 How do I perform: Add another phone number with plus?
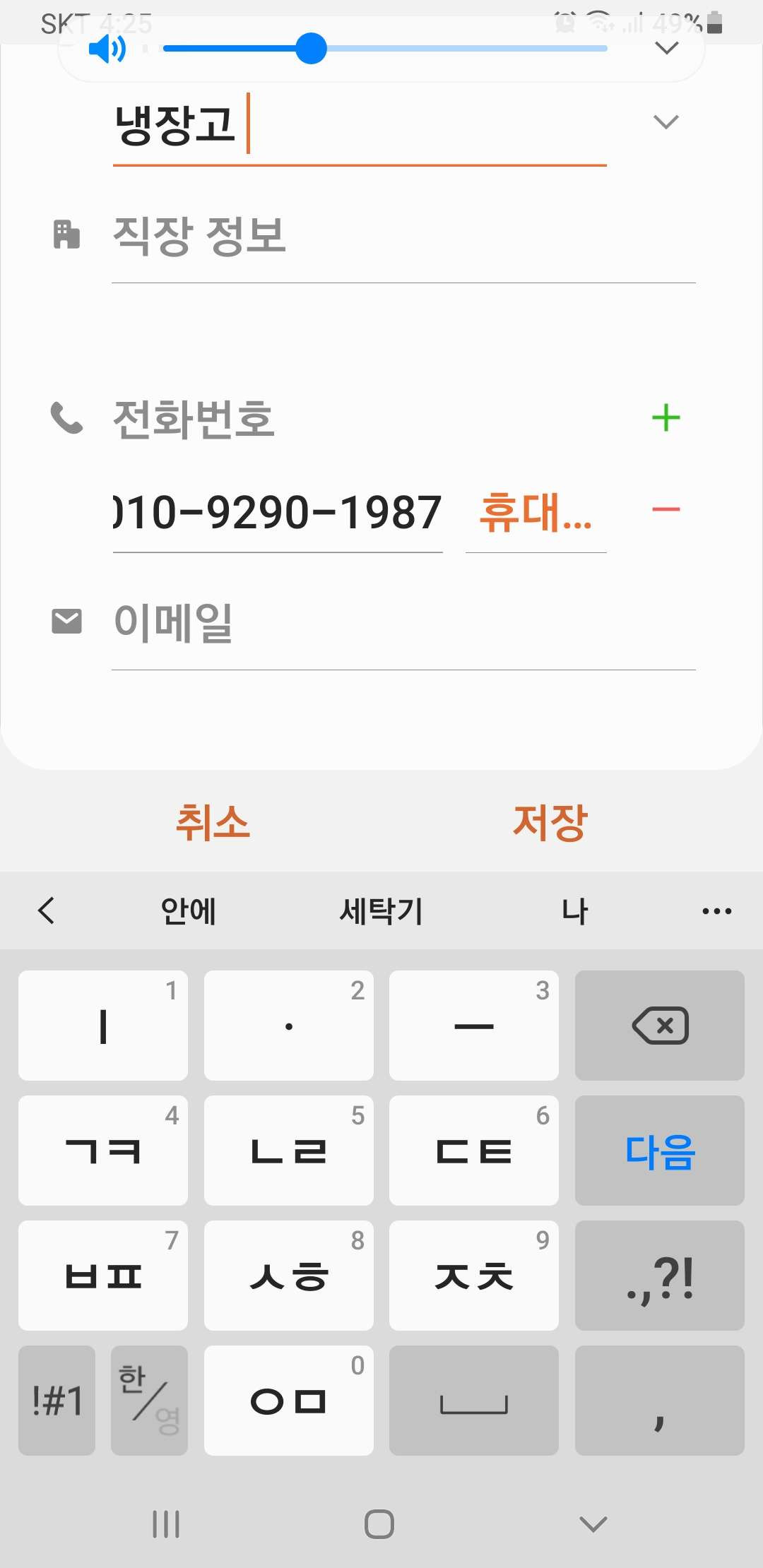point(666,418)
